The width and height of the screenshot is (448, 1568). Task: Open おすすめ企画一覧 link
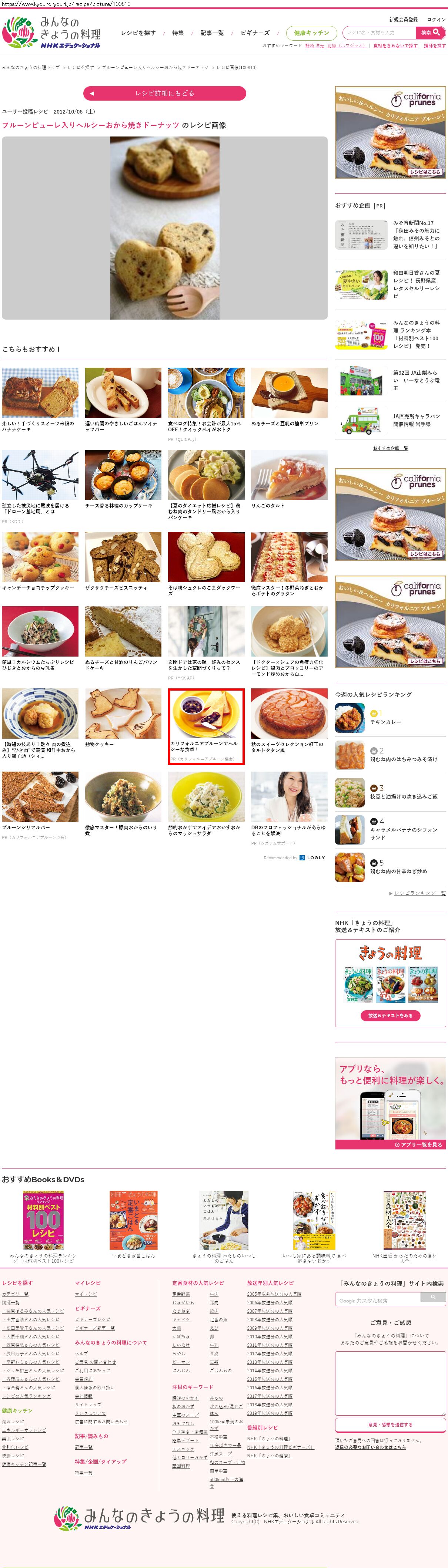click(x=390, y=448)
